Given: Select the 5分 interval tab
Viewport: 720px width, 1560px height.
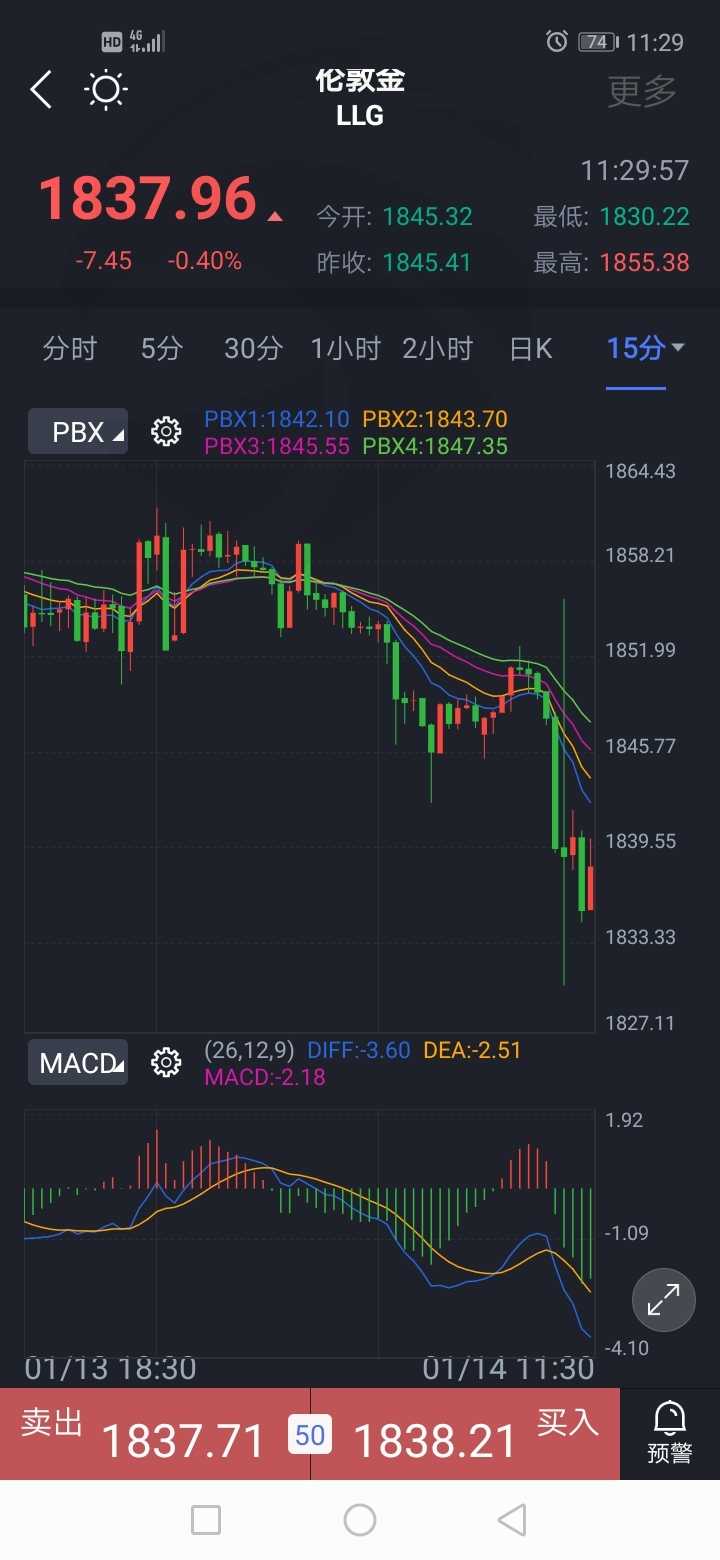Looking at the screenshot, I should pos(161,348).
